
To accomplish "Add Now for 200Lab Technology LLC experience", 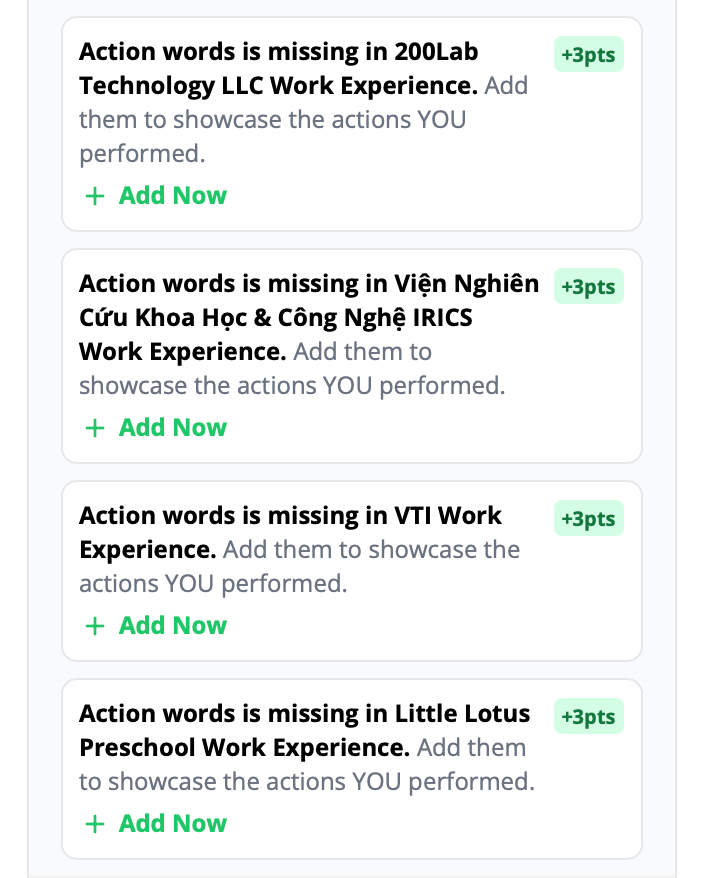I will click(157, 195).
